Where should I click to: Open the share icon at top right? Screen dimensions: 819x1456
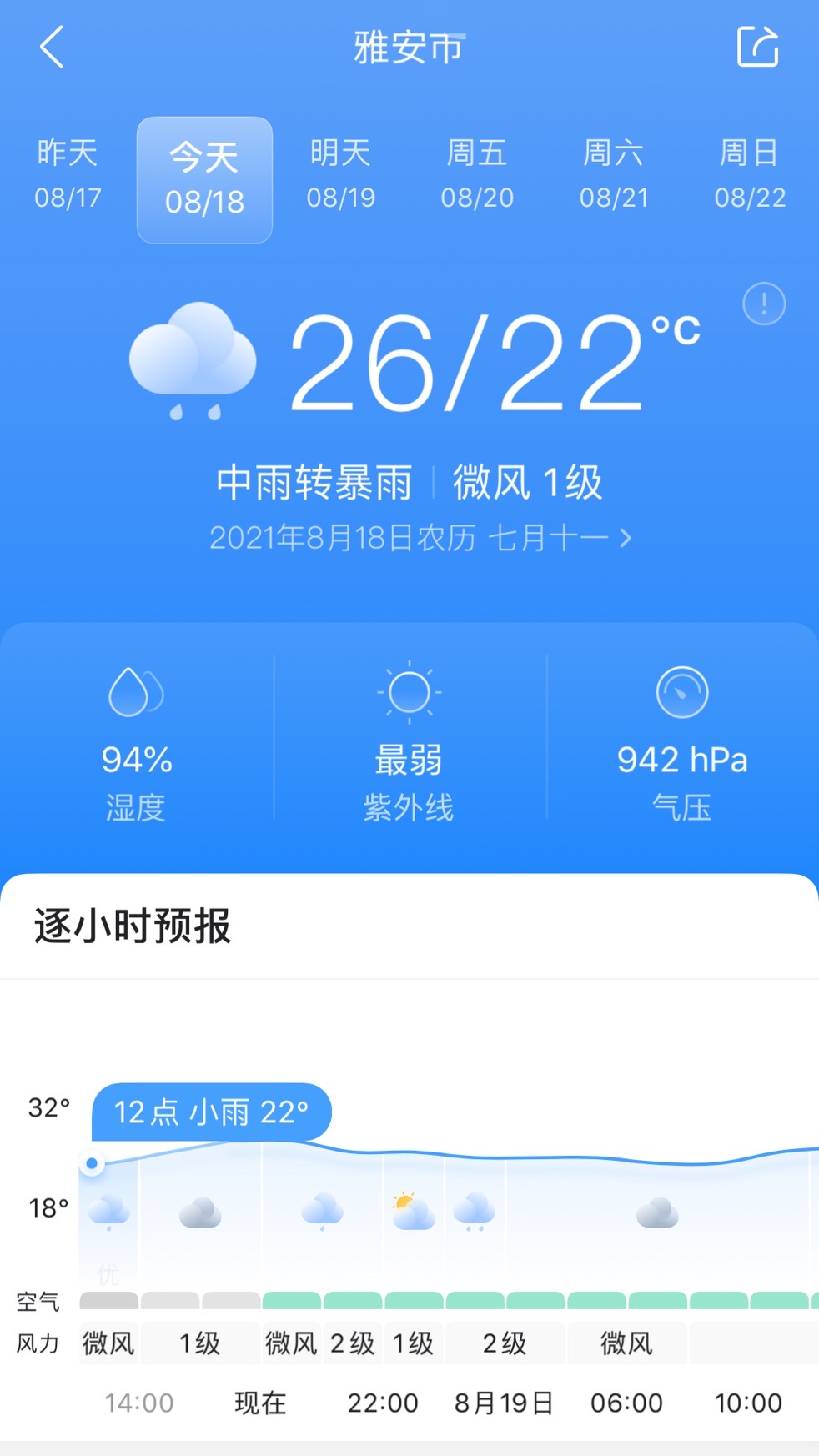(758, 48)
